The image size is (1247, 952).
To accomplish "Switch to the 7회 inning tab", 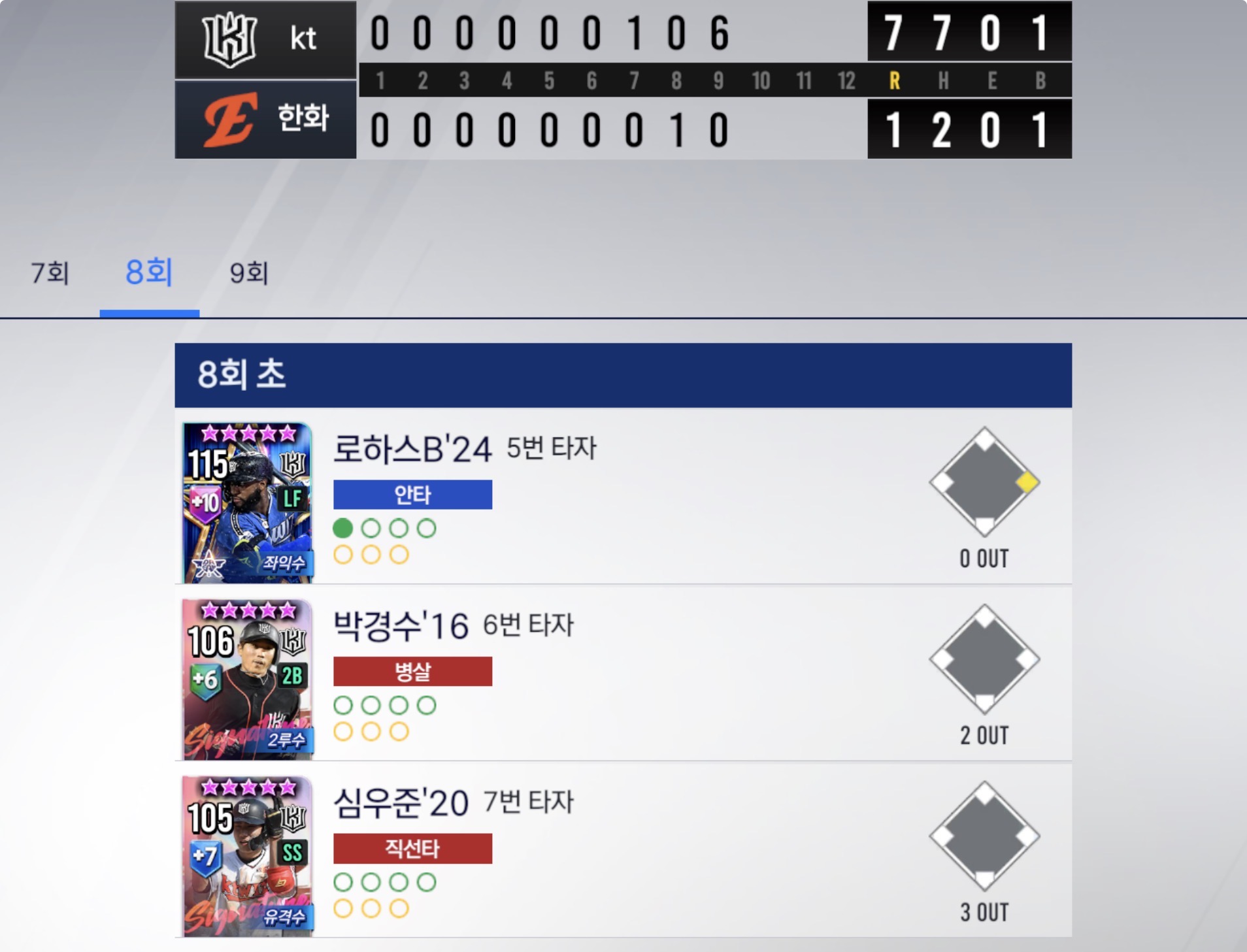I will [x=50, y=273].
